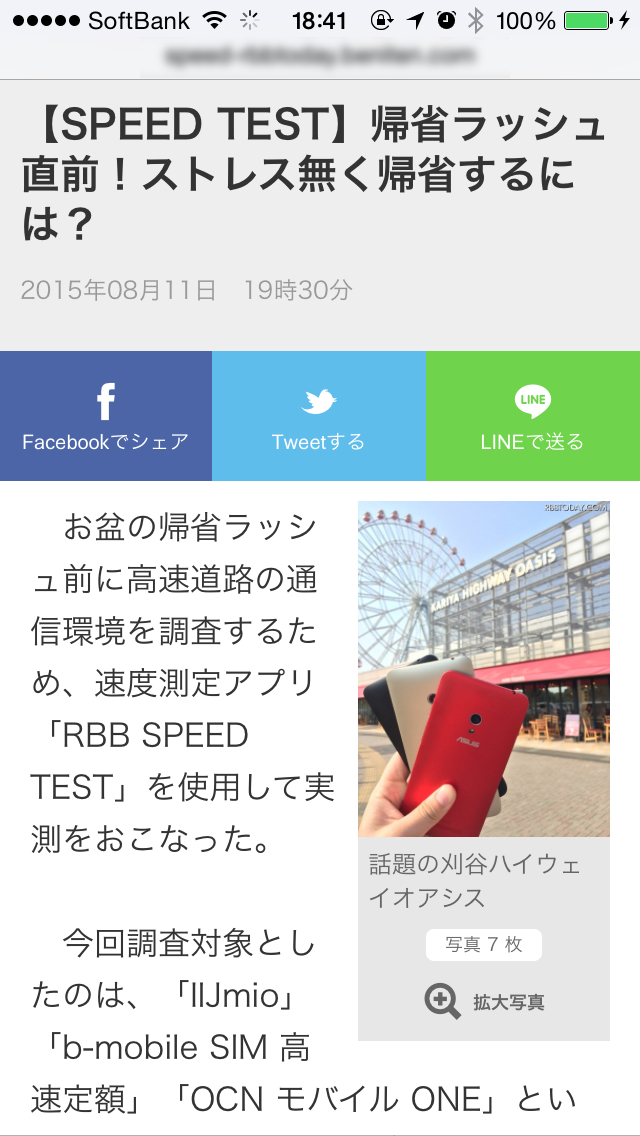Share the article on Facebook
Viewport: 640px width, 1136px height.
(x=106, y=417)
